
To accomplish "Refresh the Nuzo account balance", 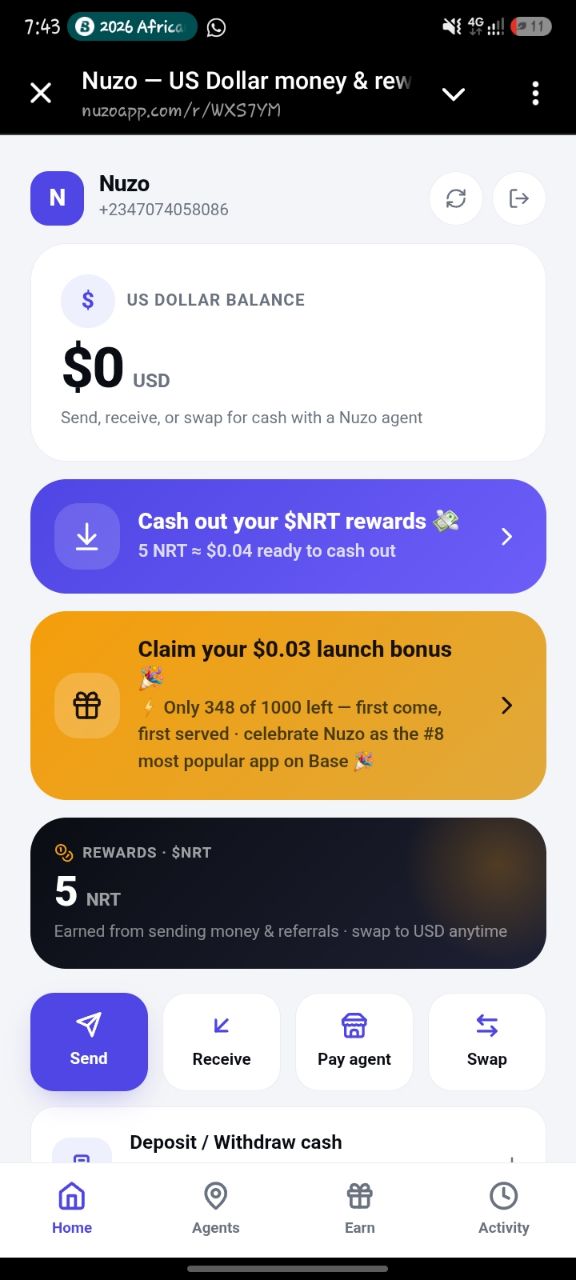I will (x=456, y=198).
